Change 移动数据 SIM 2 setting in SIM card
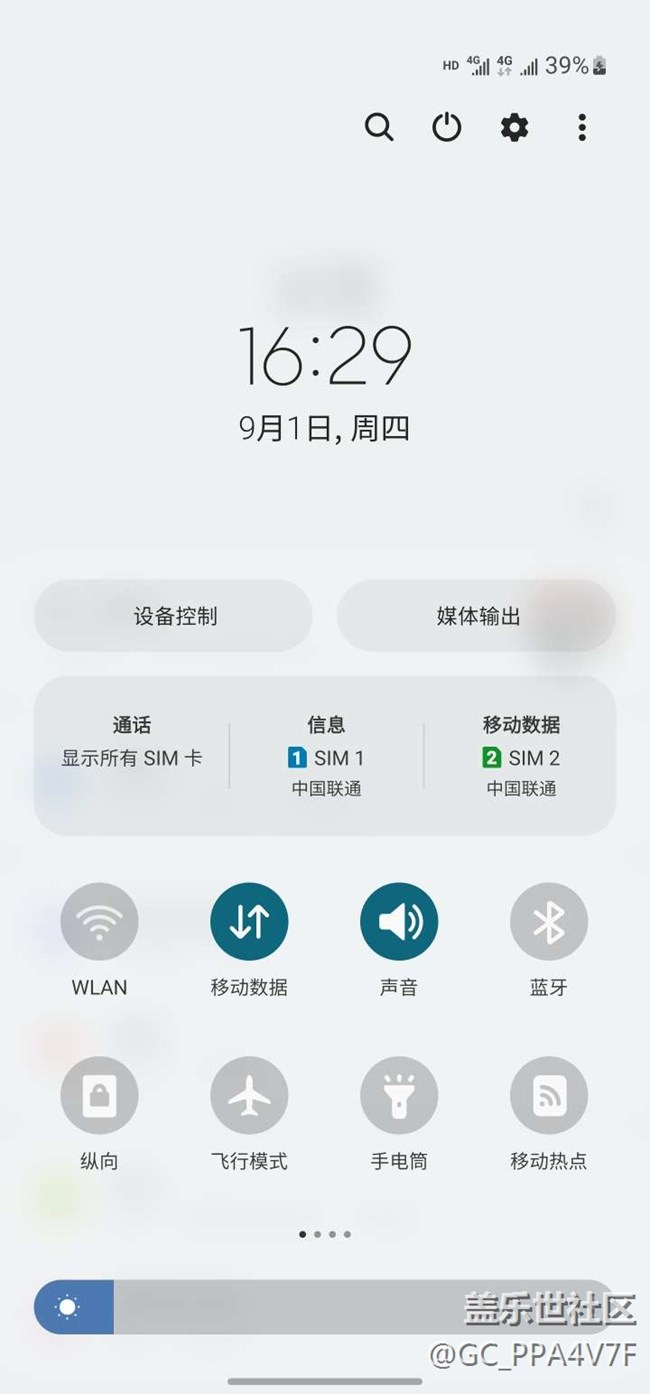The height and width of the screenshot is (1394, 650). 521,756
